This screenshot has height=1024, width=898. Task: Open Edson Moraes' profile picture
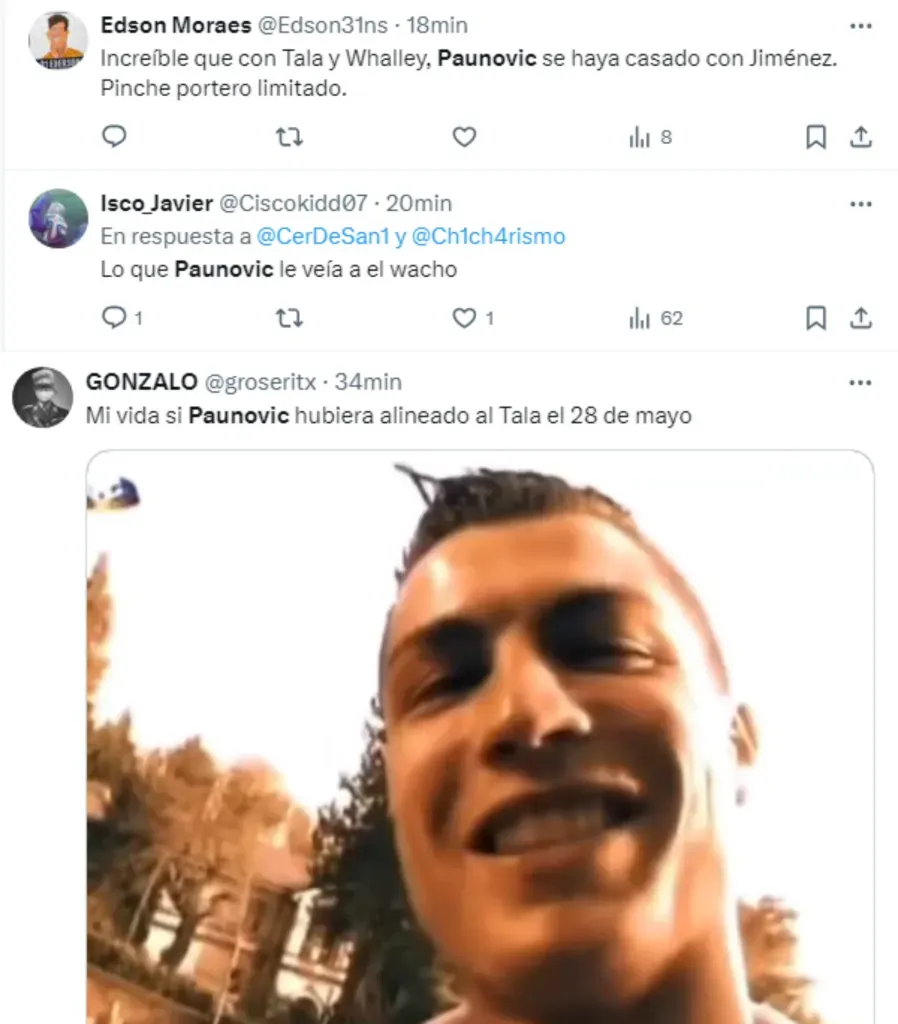click(x=58, y=40)
